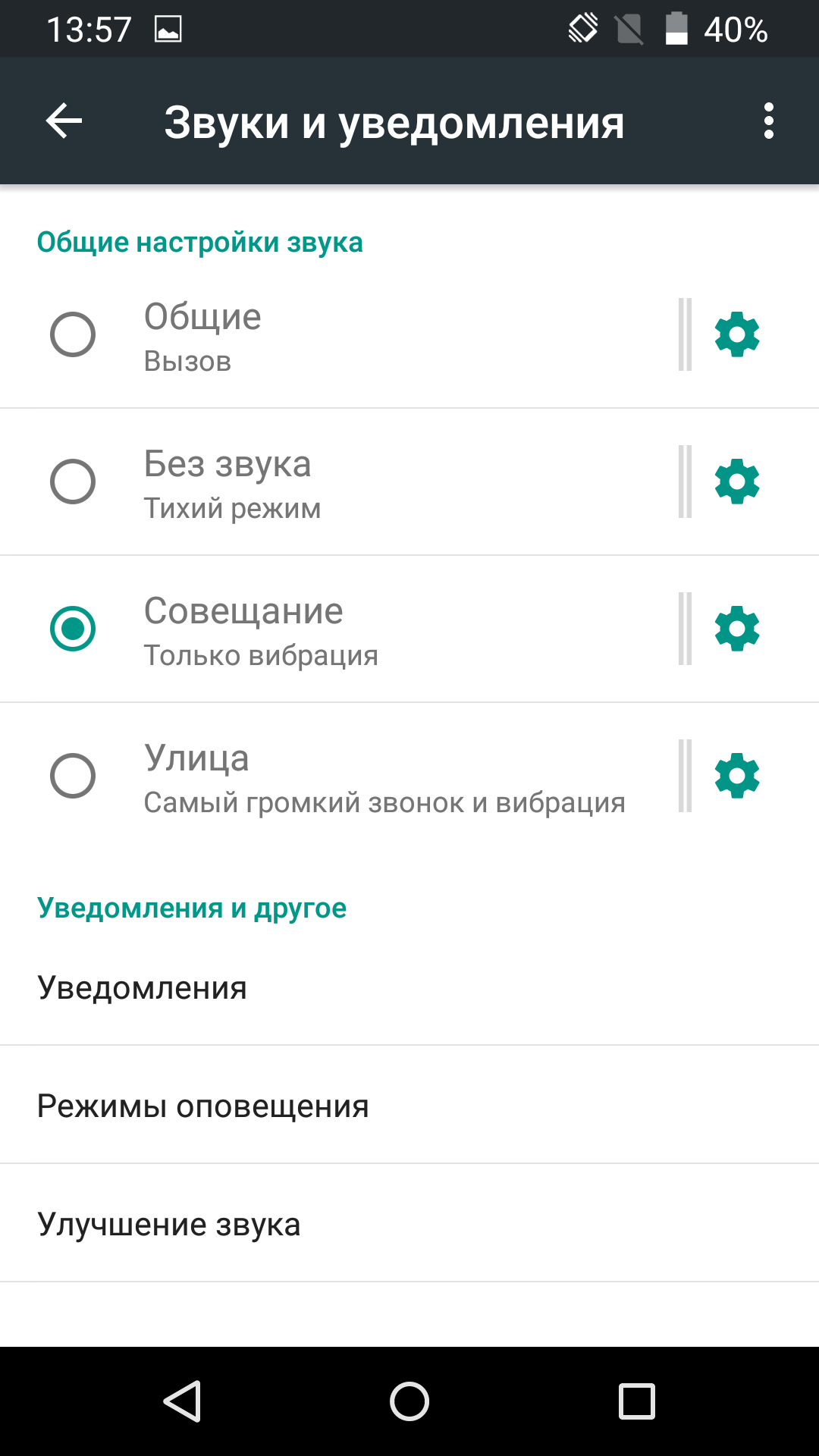
Task: Tap the system home button
Action: coord(409,1401)
